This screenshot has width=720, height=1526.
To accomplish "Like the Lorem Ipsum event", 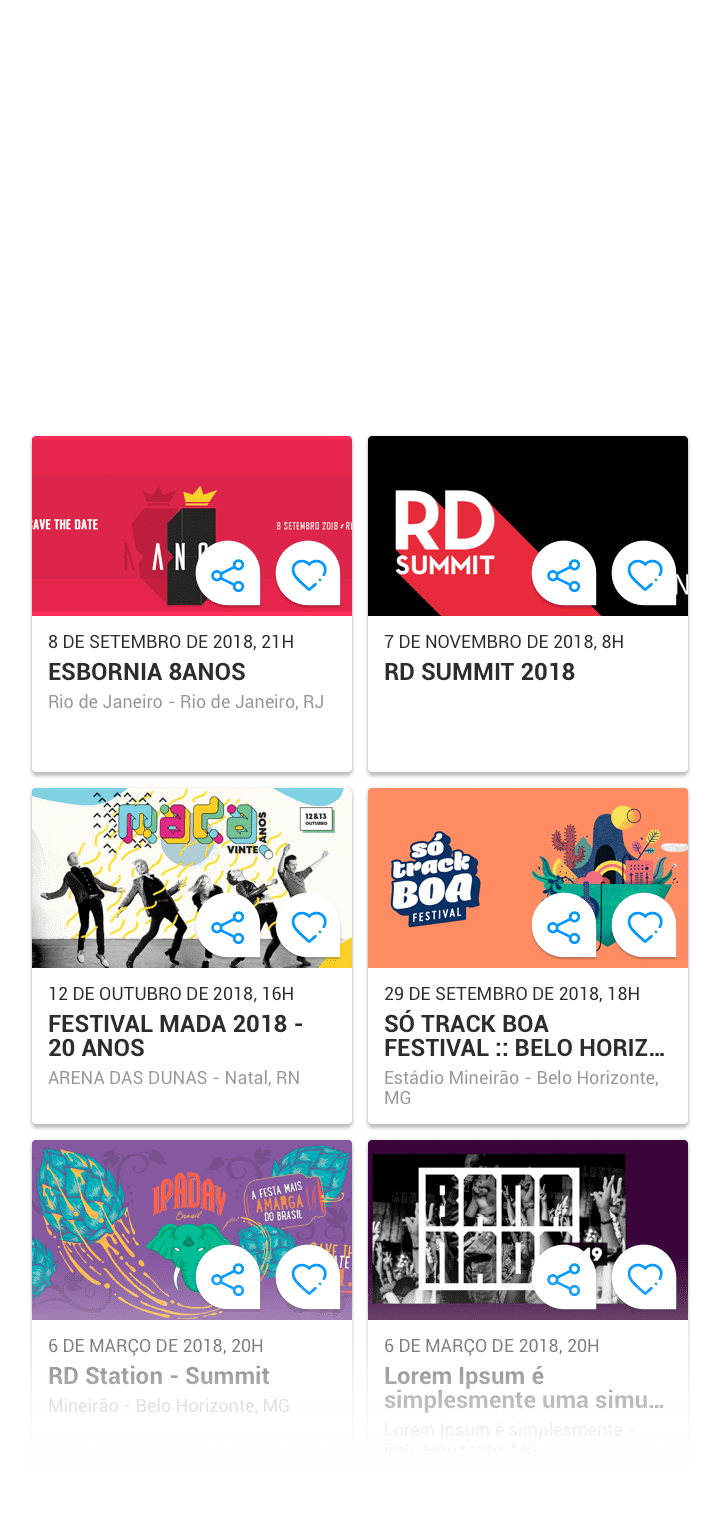I will [644, 1278].
